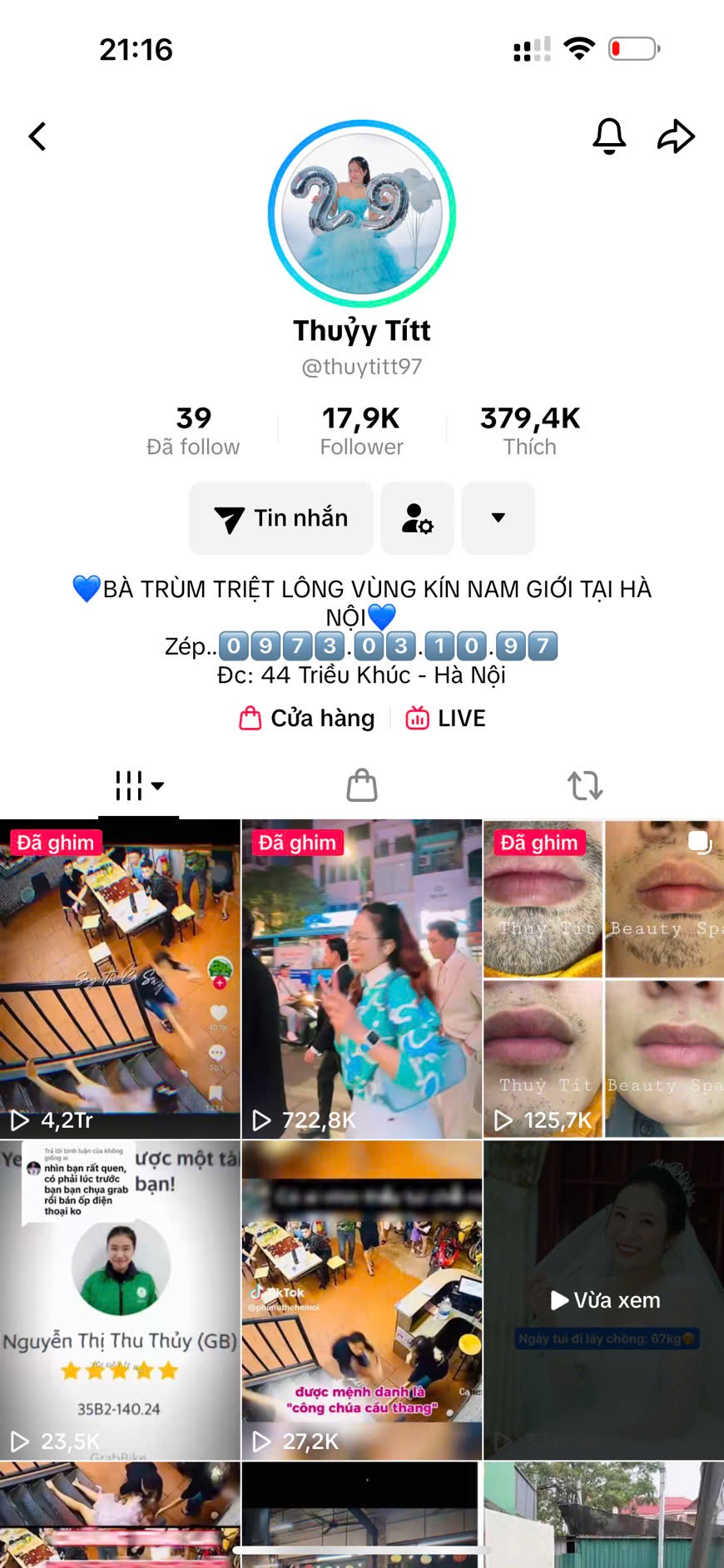Open the LIVE link

(445, 718)
